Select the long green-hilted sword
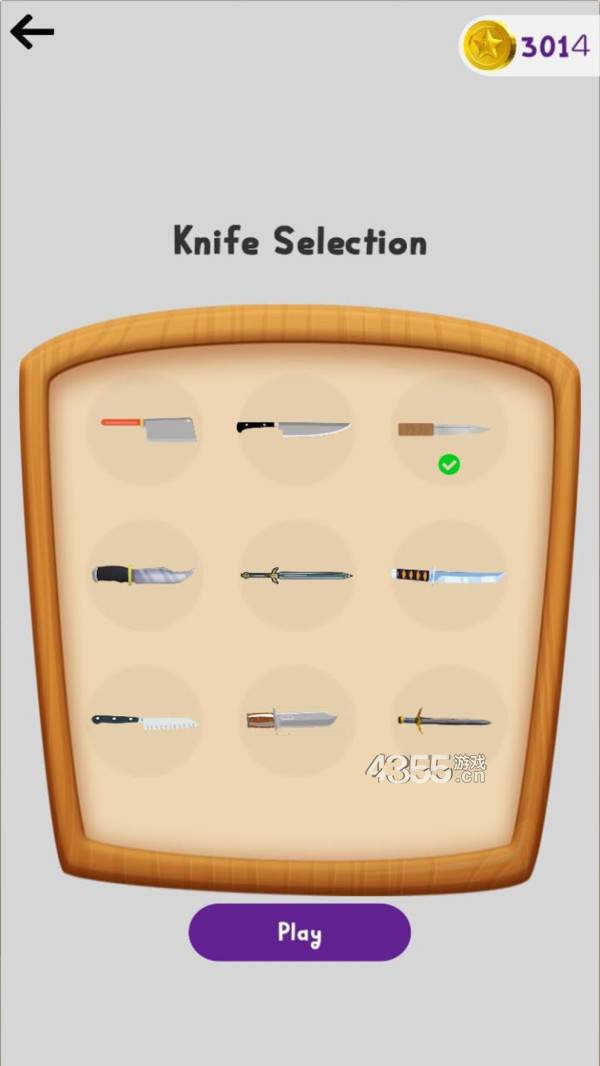The image size is (600, 1066). tap(296, 575)
